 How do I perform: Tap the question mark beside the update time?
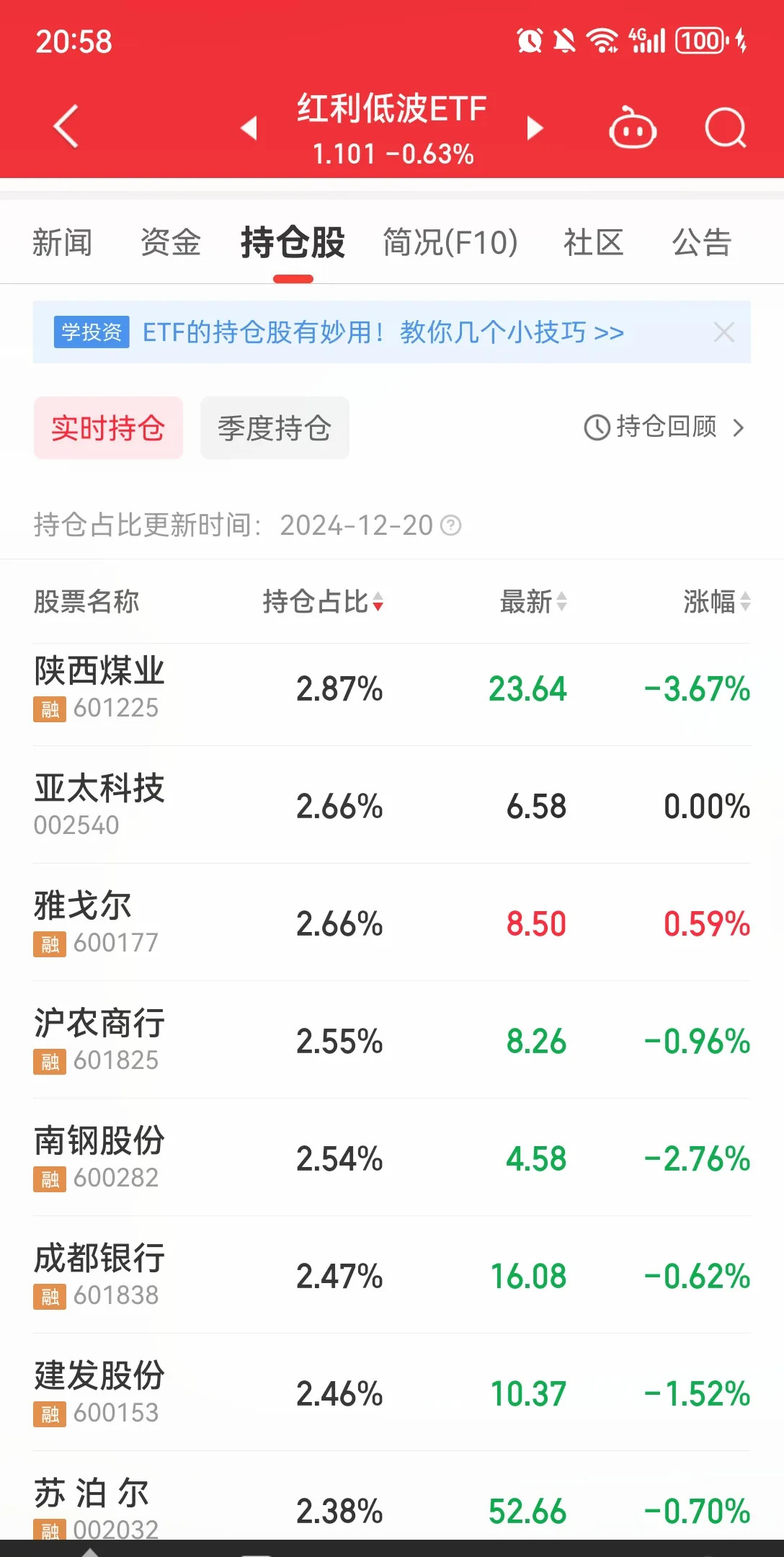451,526
